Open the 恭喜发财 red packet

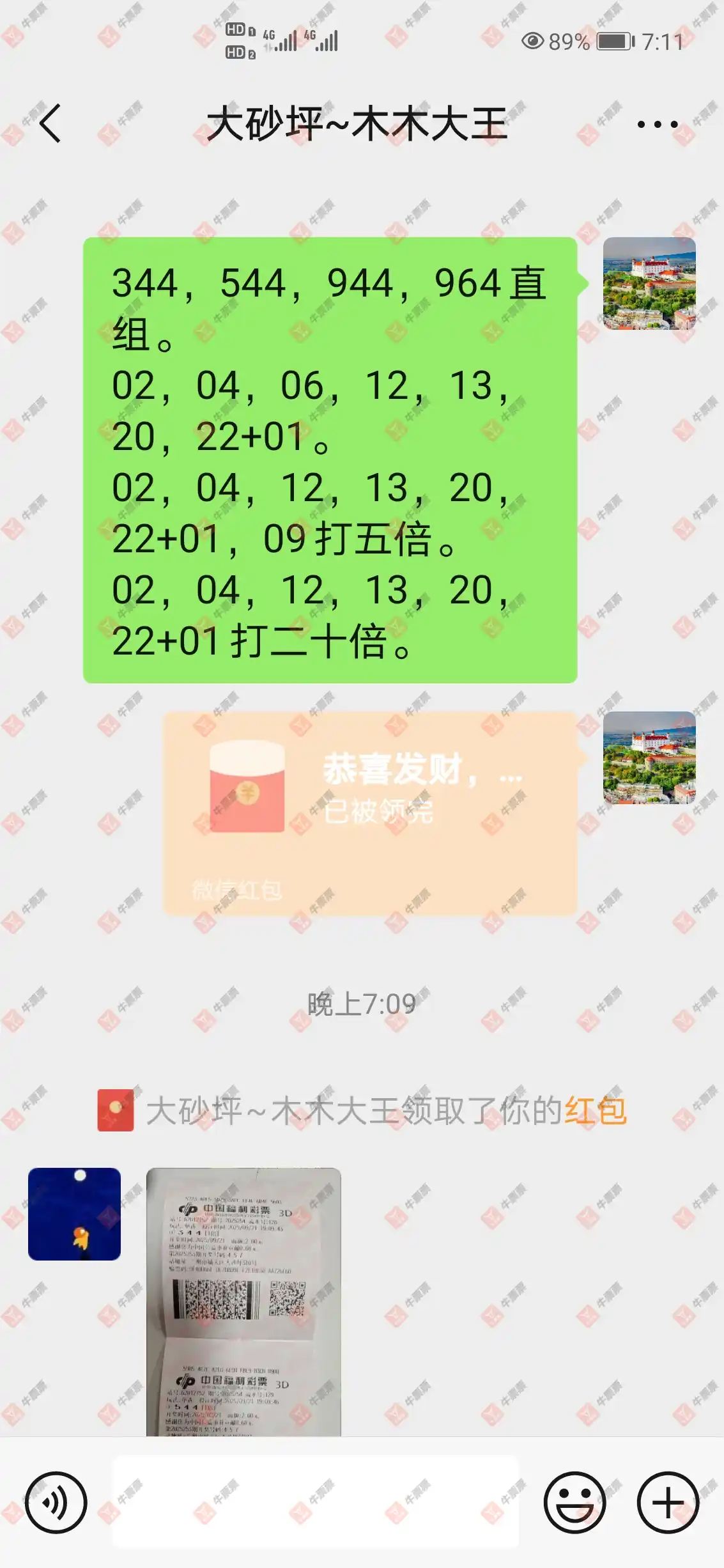pyautogui.click(x=369, y=813)
